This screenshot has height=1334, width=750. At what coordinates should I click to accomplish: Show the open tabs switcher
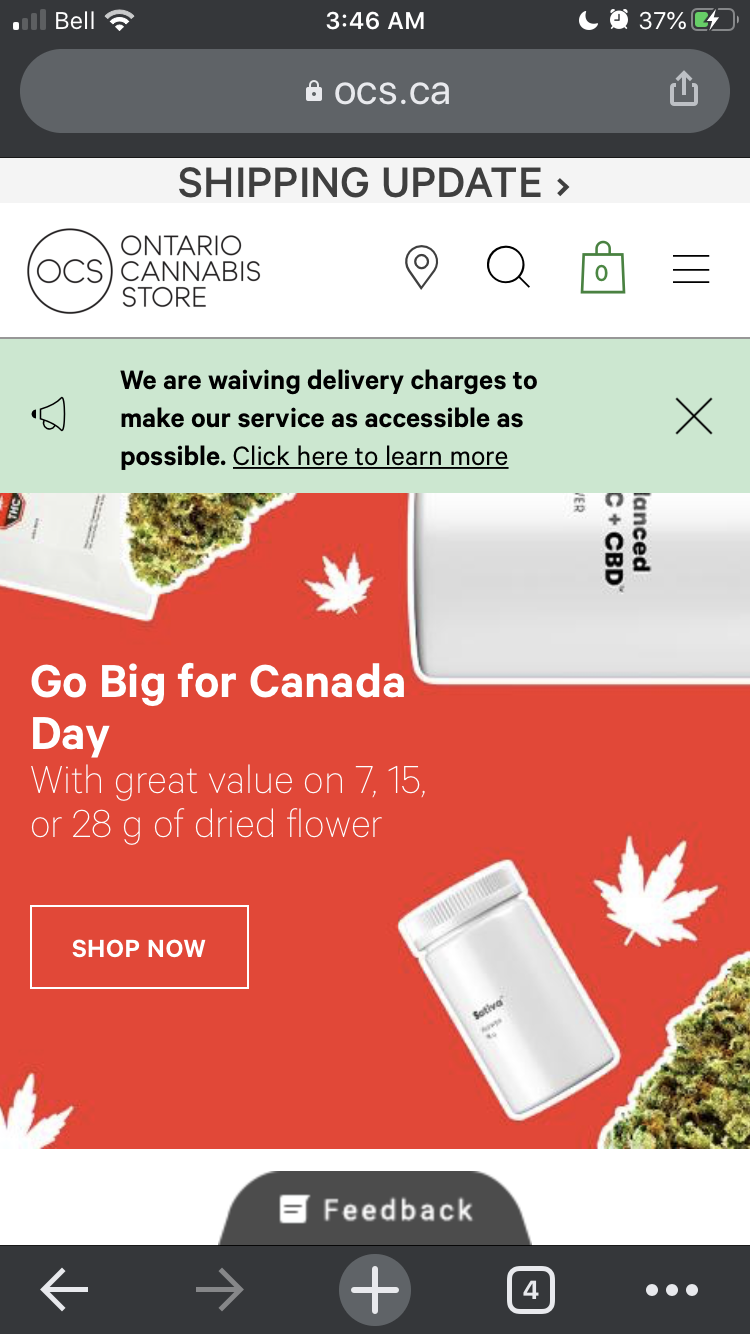530,1290
